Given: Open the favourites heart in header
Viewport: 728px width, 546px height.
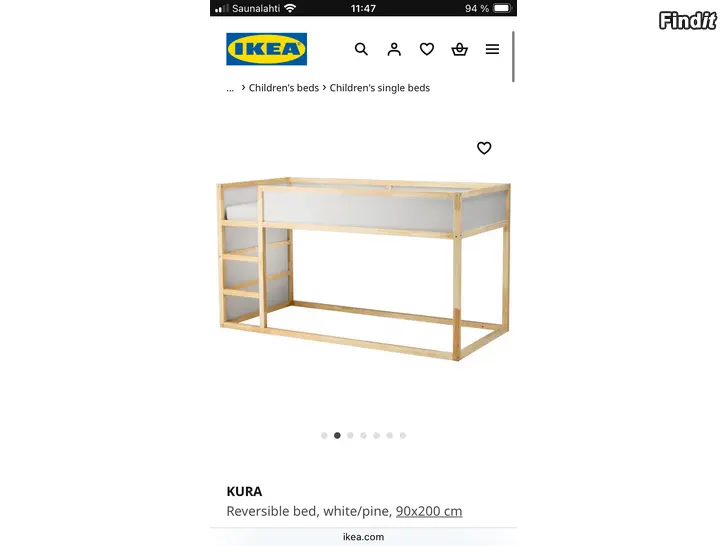Looking at the screenshot, I should point(427,49).
